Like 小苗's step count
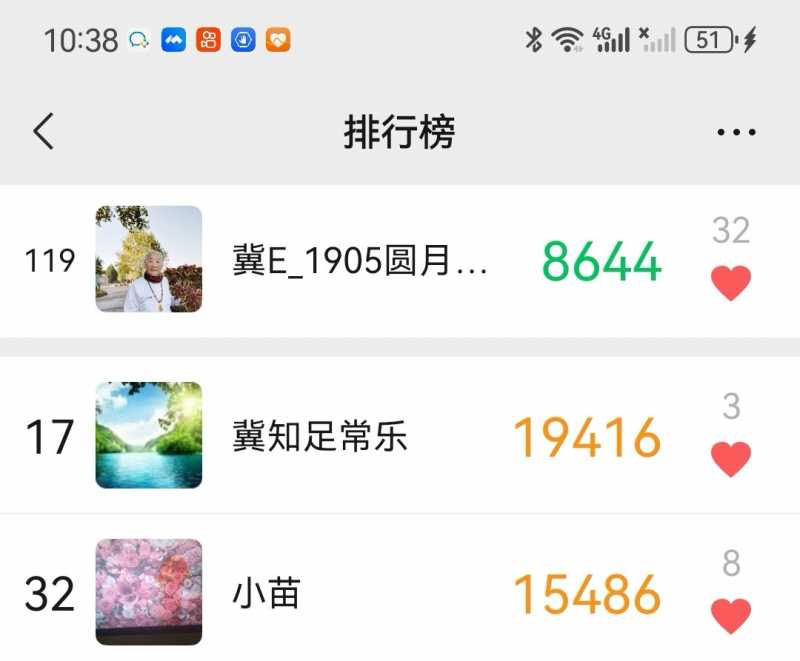Screen dimensions: 800x661 731,616
